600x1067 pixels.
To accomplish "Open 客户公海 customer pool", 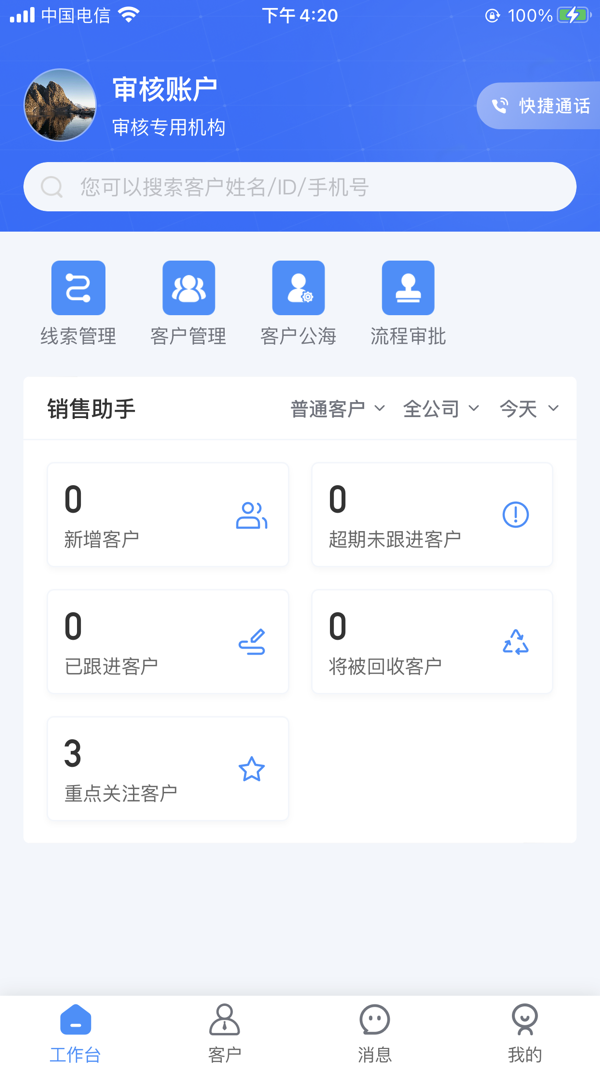I will [299, 303].
